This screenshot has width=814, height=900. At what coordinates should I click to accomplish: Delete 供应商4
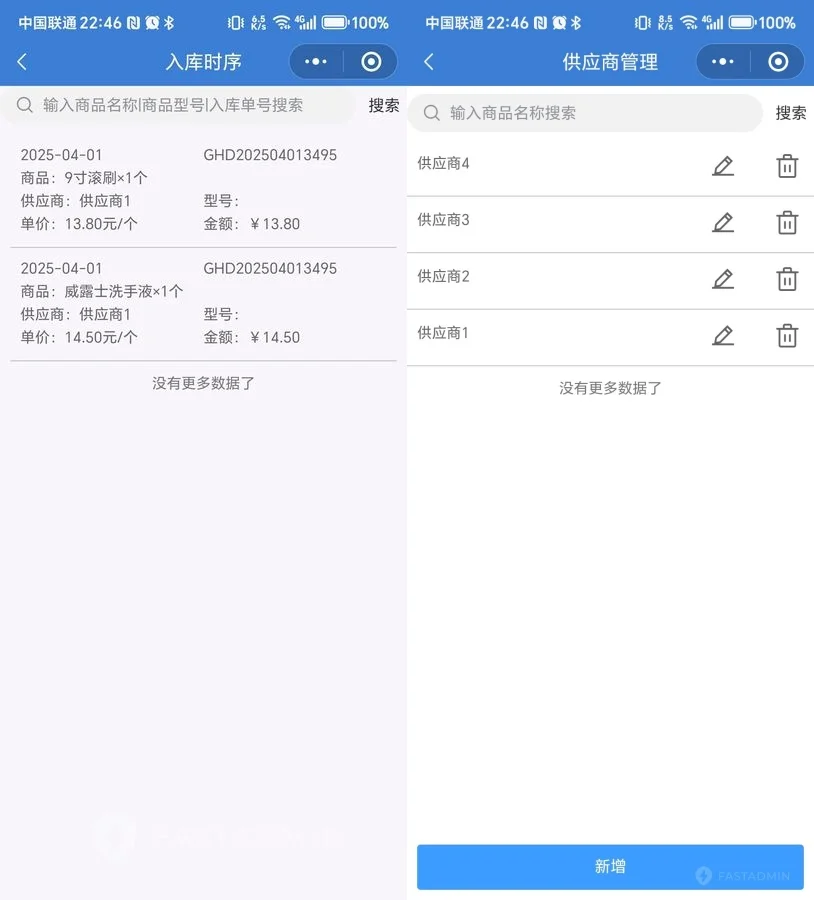[x=787, y=166]
